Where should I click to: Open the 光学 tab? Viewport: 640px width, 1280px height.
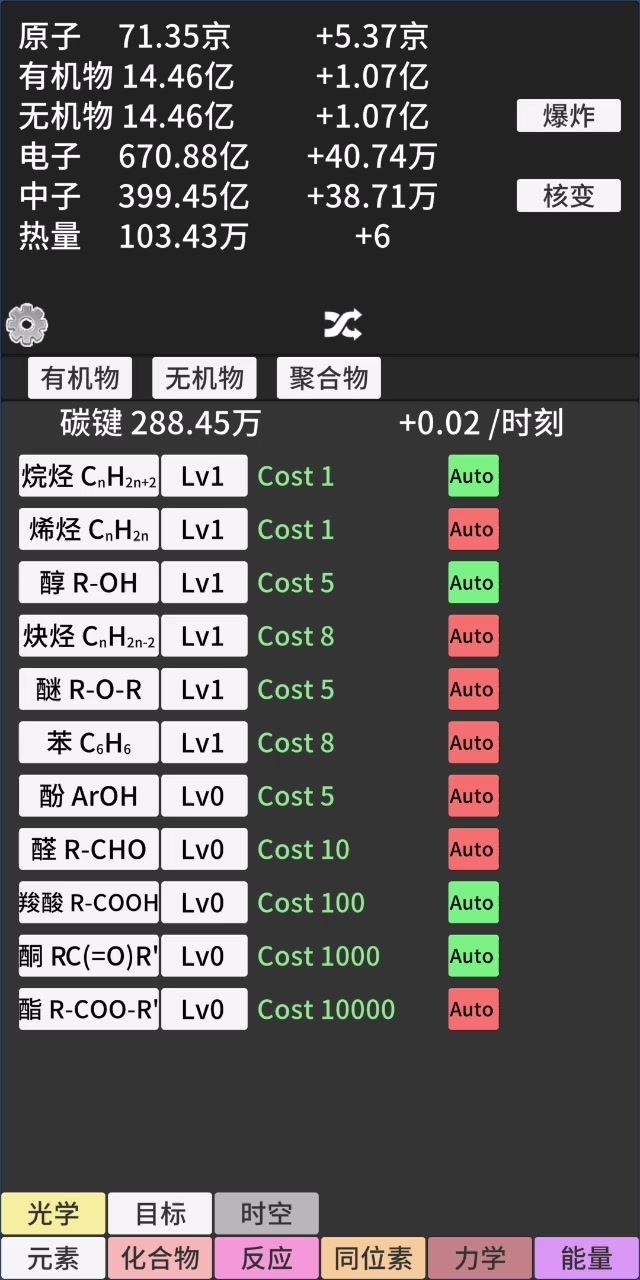pos(53,1214)
